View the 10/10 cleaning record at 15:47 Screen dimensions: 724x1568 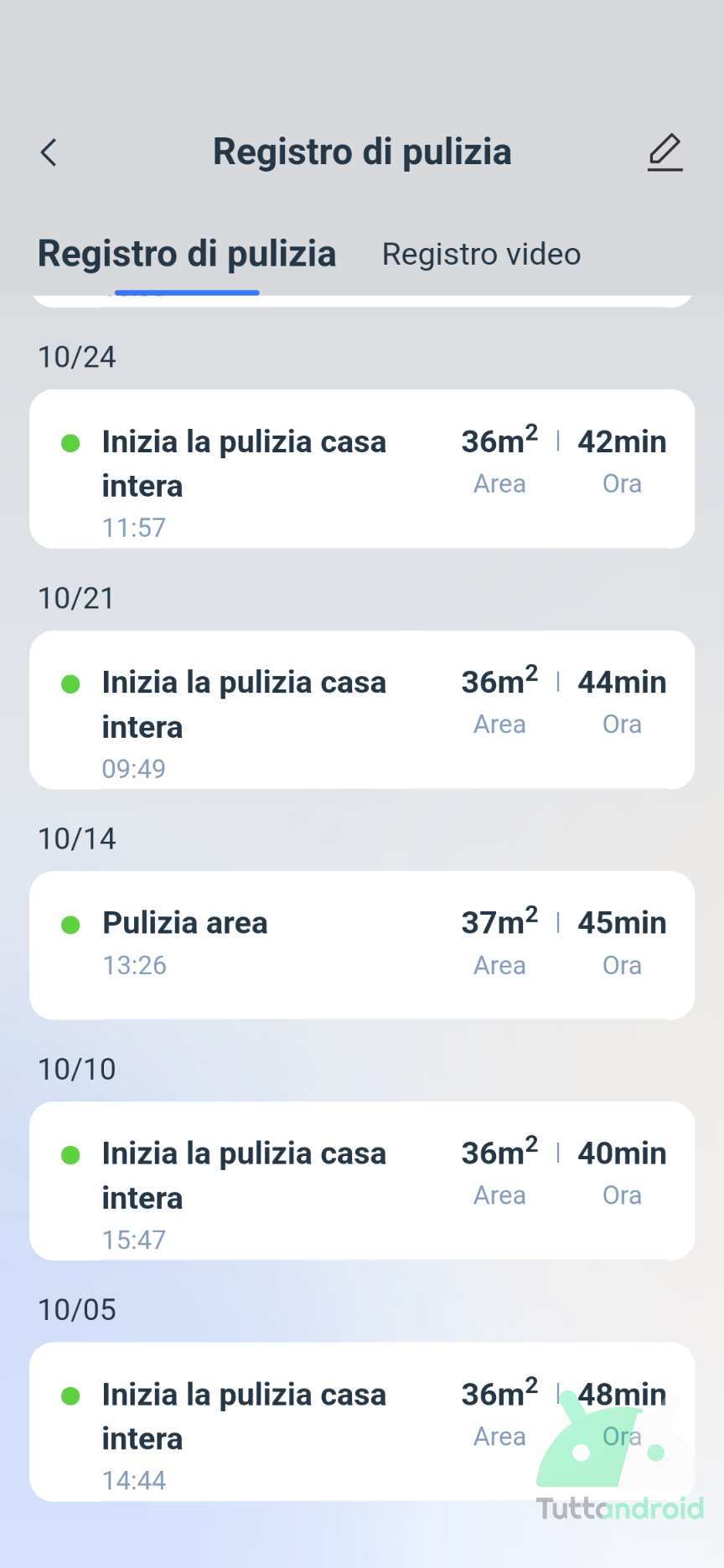[362, 1181]
